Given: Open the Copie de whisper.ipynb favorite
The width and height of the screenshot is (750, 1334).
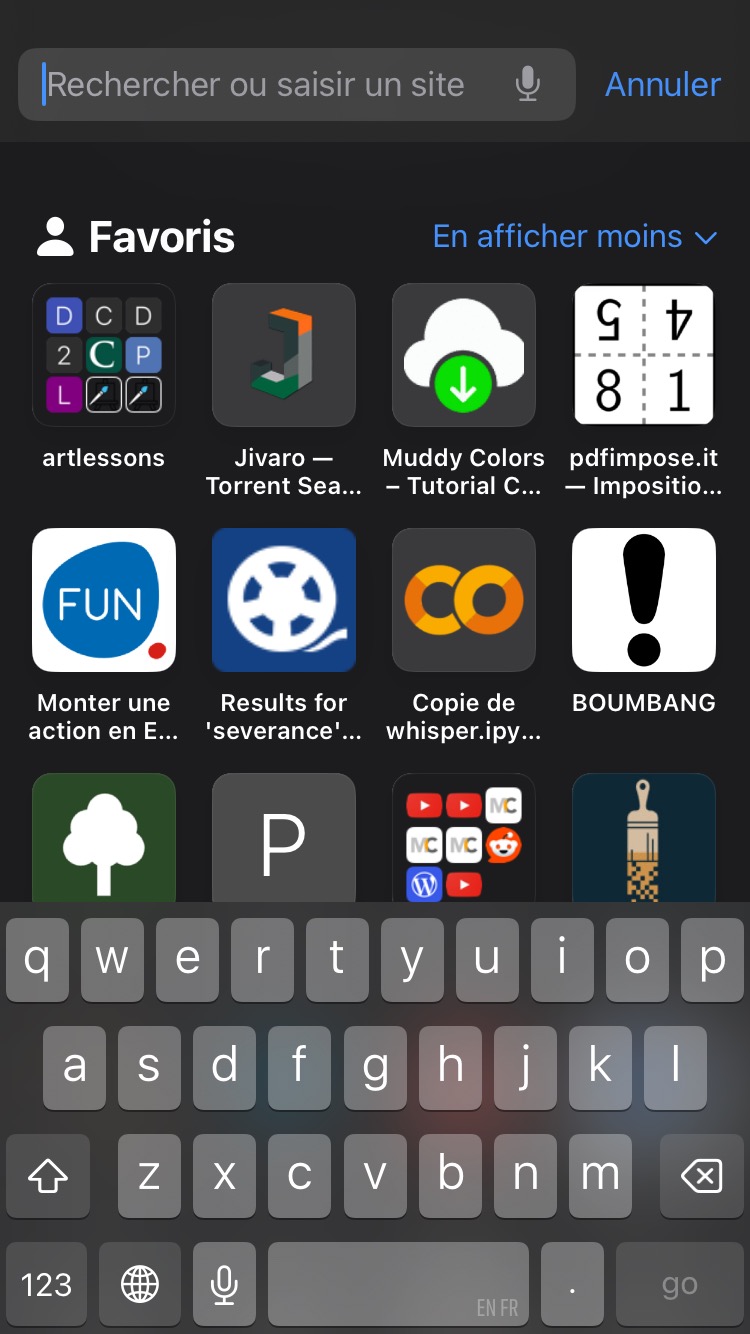Looking at the screenshot, I should [464, 600].
